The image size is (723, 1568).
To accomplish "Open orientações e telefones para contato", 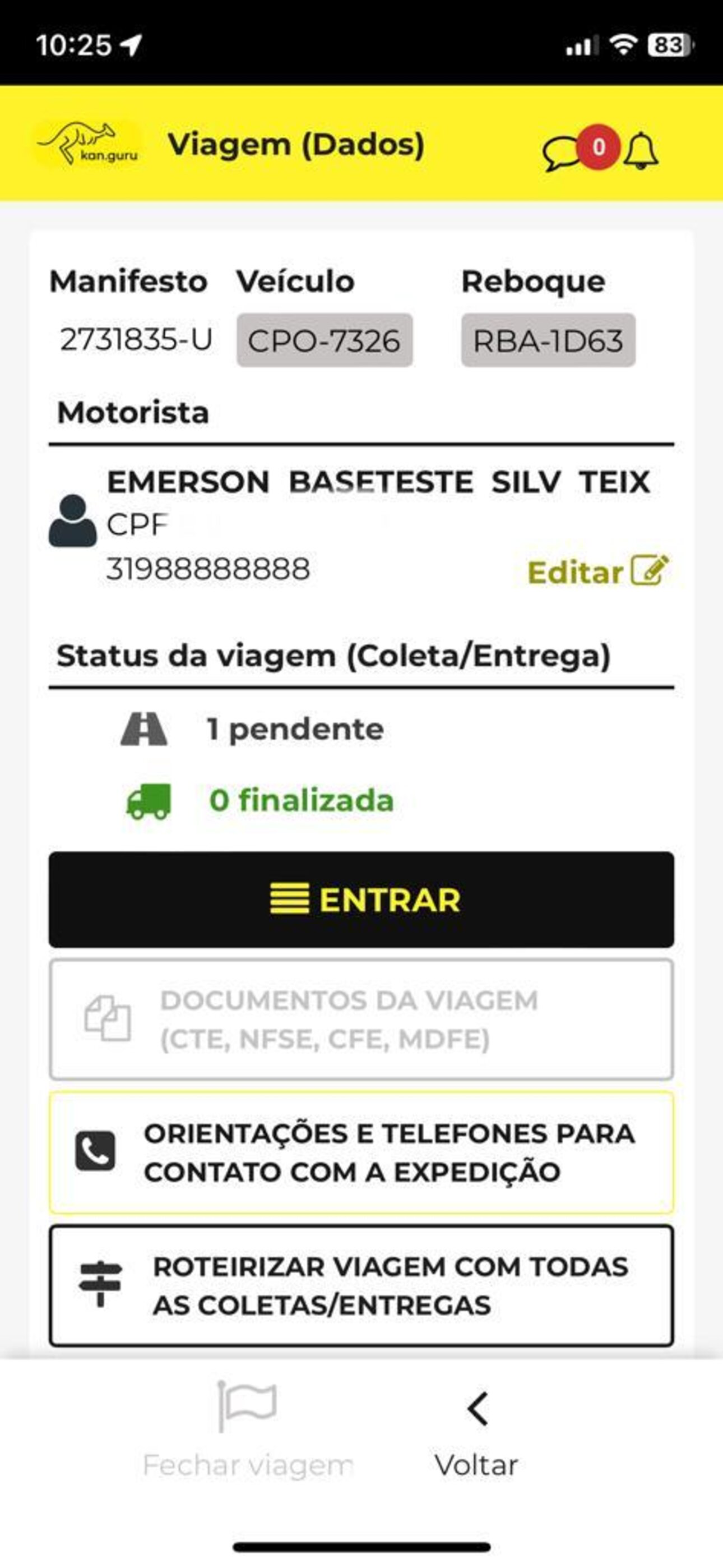I will pos(361,1152).
